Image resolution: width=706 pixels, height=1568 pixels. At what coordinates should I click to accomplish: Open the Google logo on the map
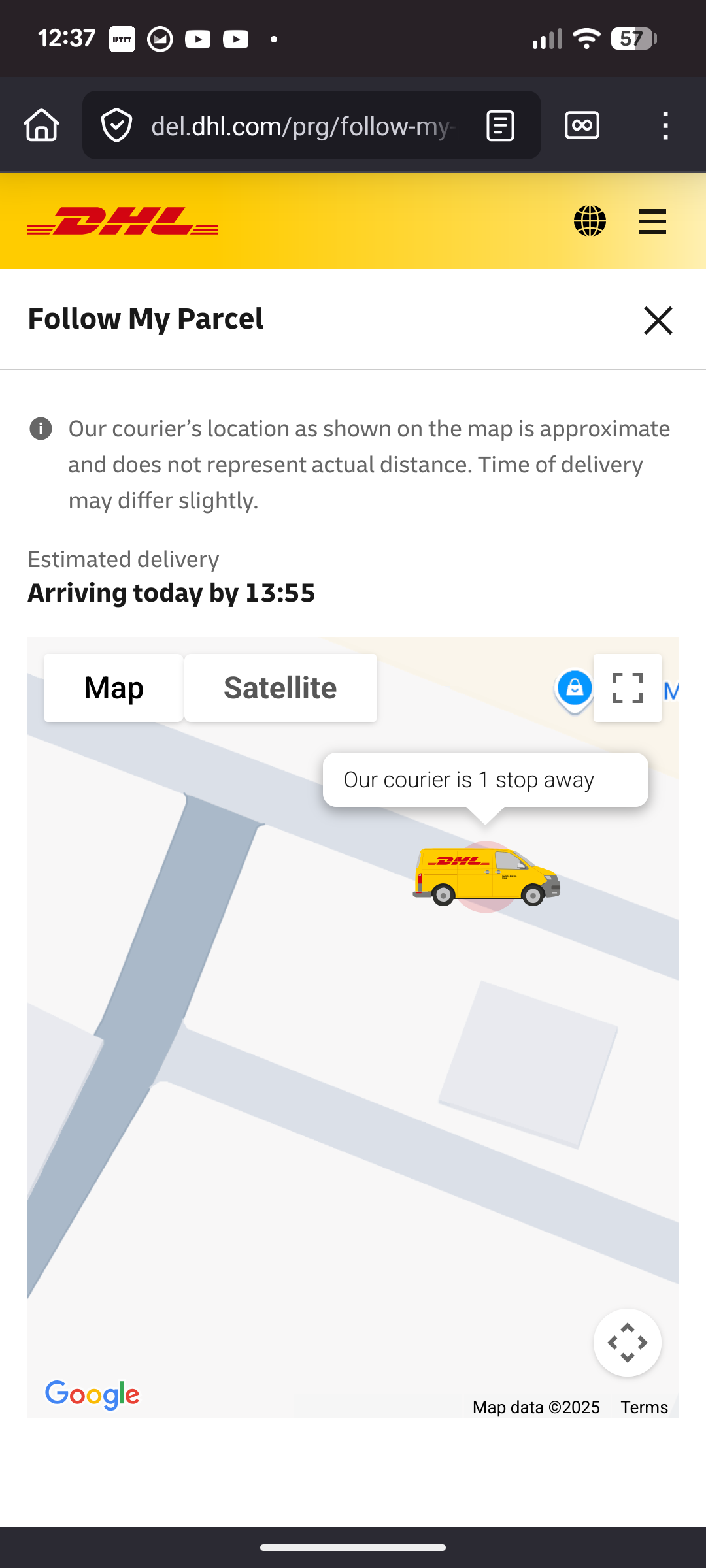coord(92,1395)
